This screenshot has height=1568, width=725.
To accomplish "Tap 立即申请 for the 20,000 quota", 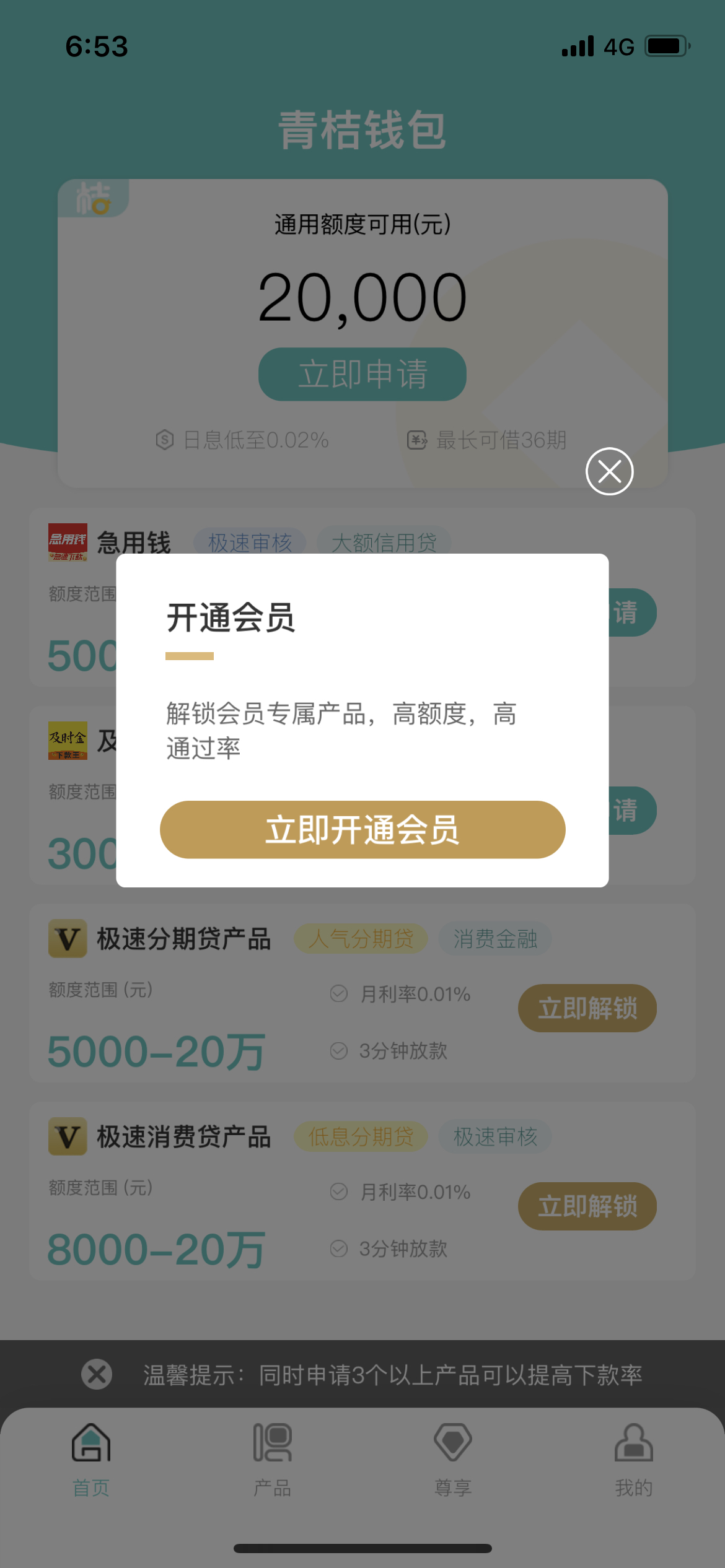I will pos(362,374).
